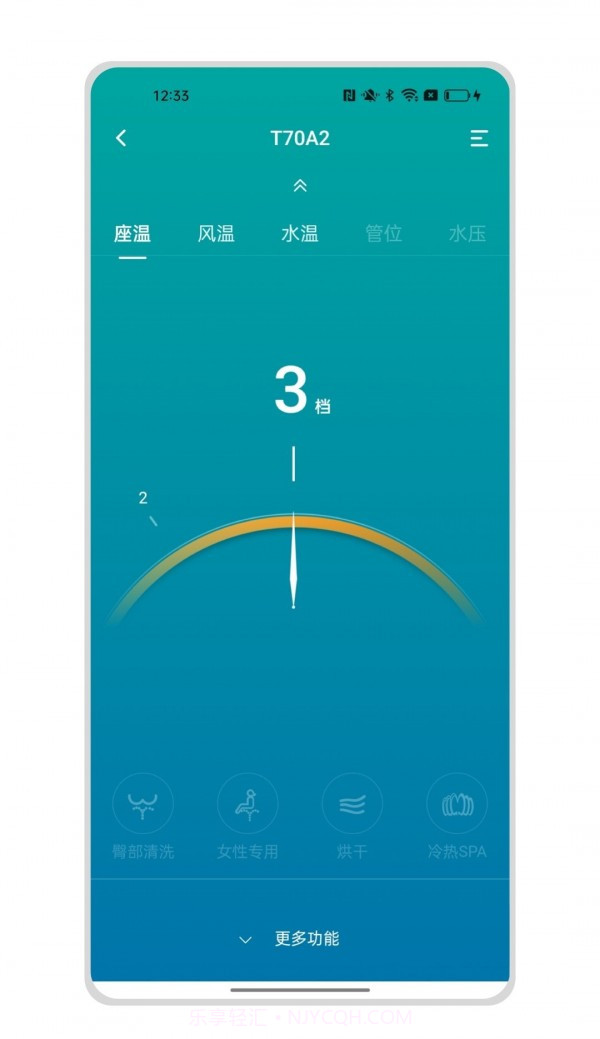Open the 管位 tab
Image resolution: width=600 pixels, height=1039 pixels.
coord(384,234)
